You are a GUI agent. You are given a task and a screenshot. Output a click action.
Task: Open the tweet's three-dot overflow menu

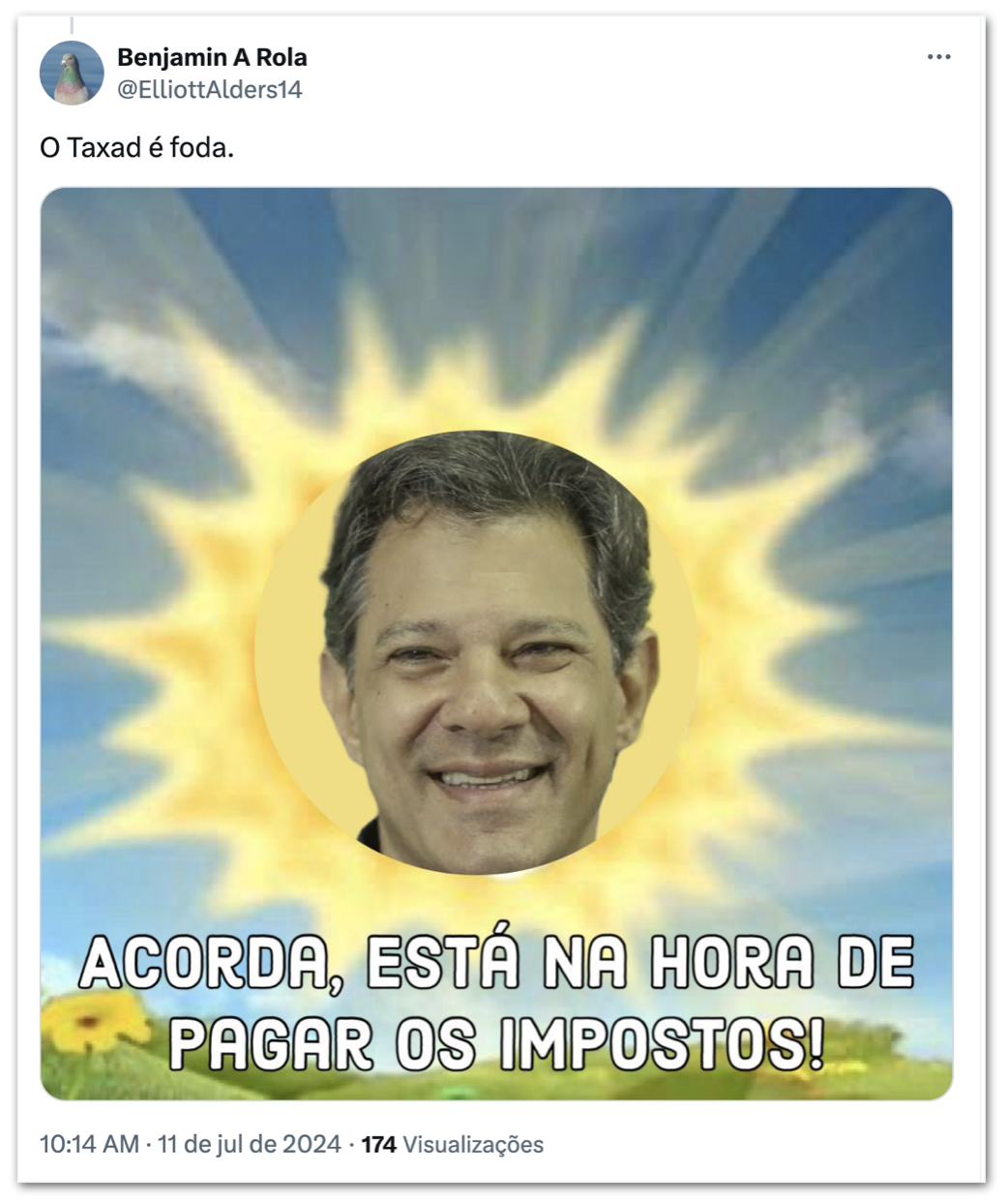click(938, 57)
